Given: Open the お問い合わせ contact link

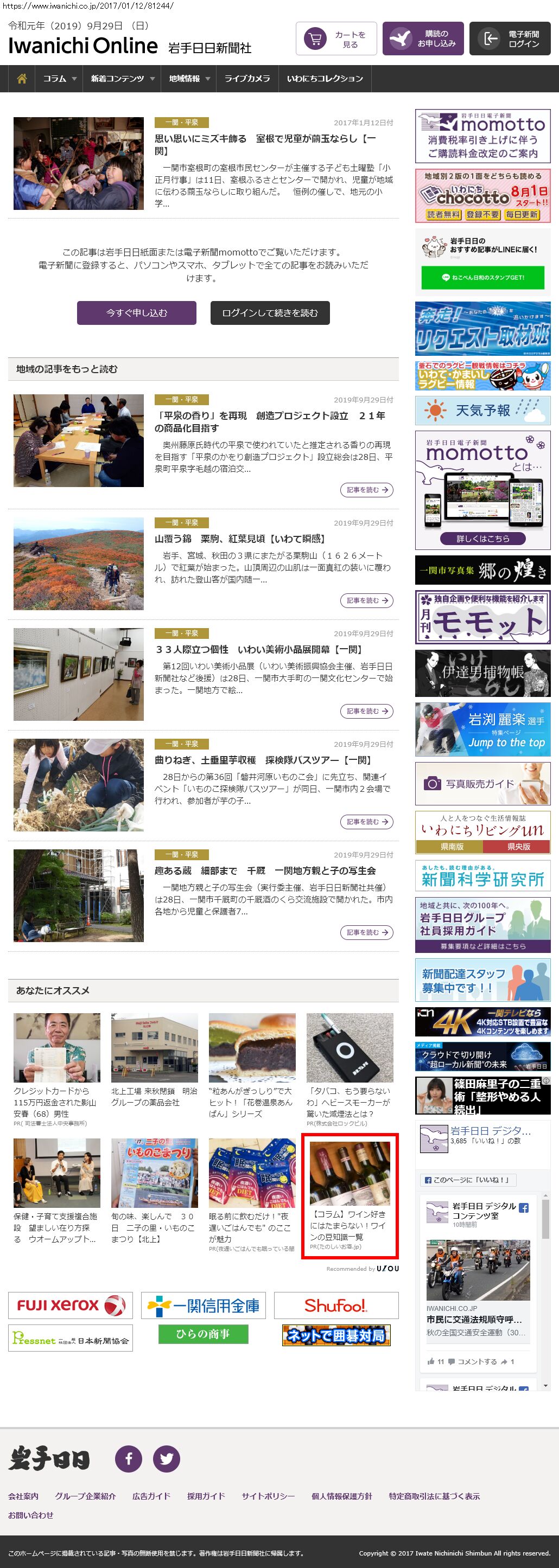Looking at the screenshot, I should pos(30,1514).
